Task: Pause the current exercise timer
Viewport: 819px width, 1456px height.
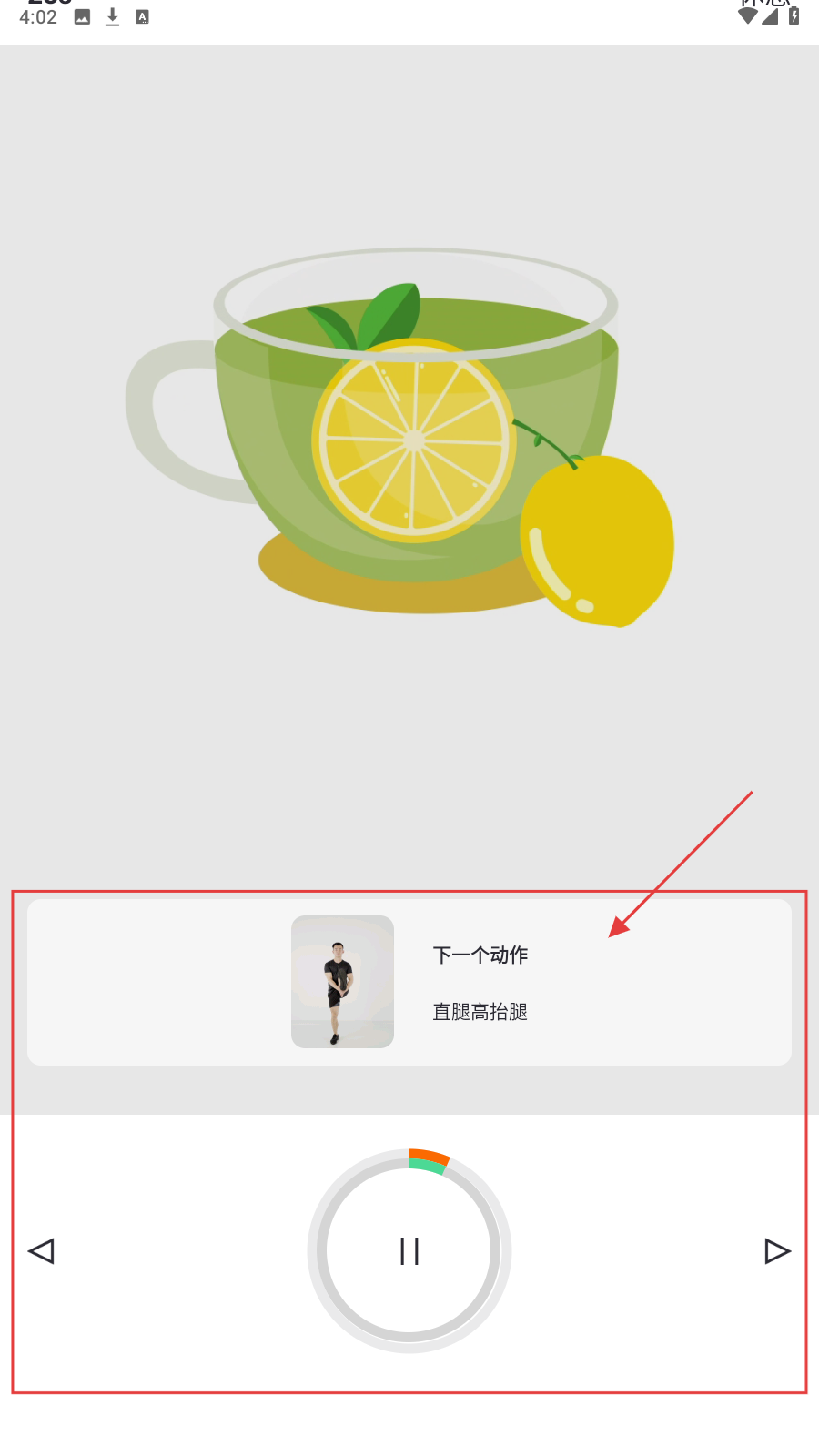Action: click(409, 1251)
